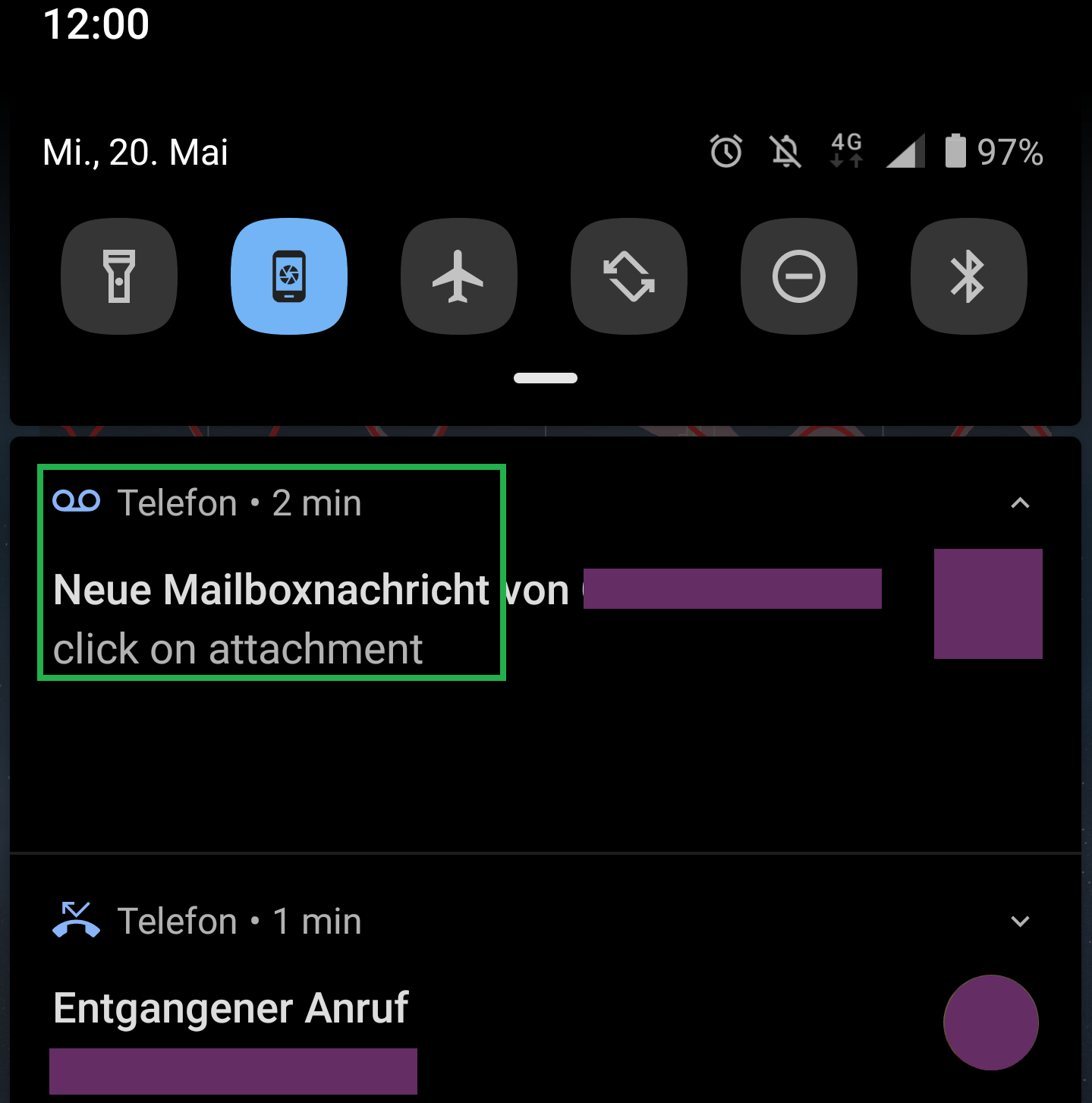Collapse the voicemail notification
Viewport: 1092px width, 1103px height.
coord(1020,503)
